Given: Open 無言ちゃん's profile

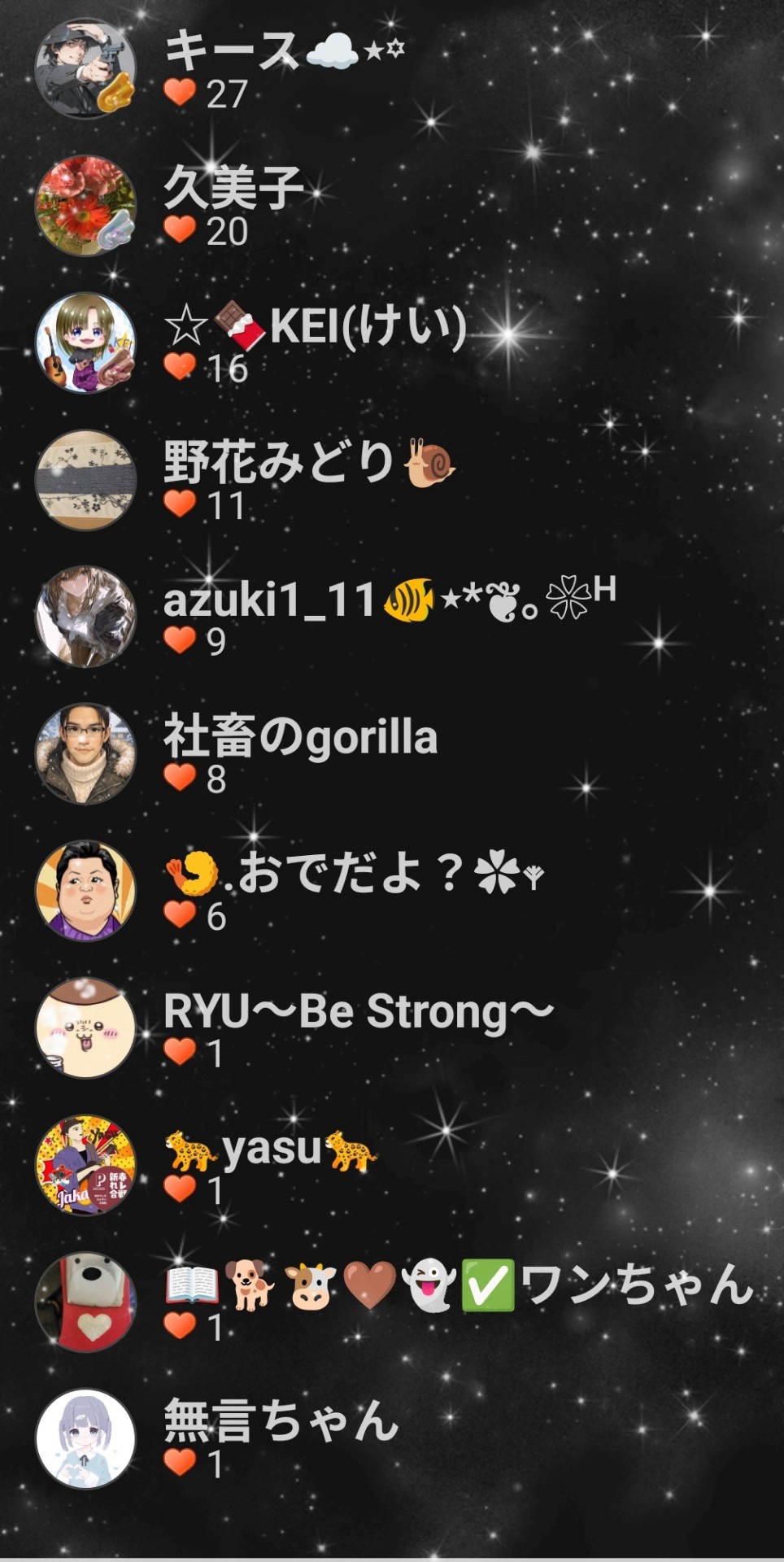Looking at the screenshot, I should click(x=281, y=1438).
